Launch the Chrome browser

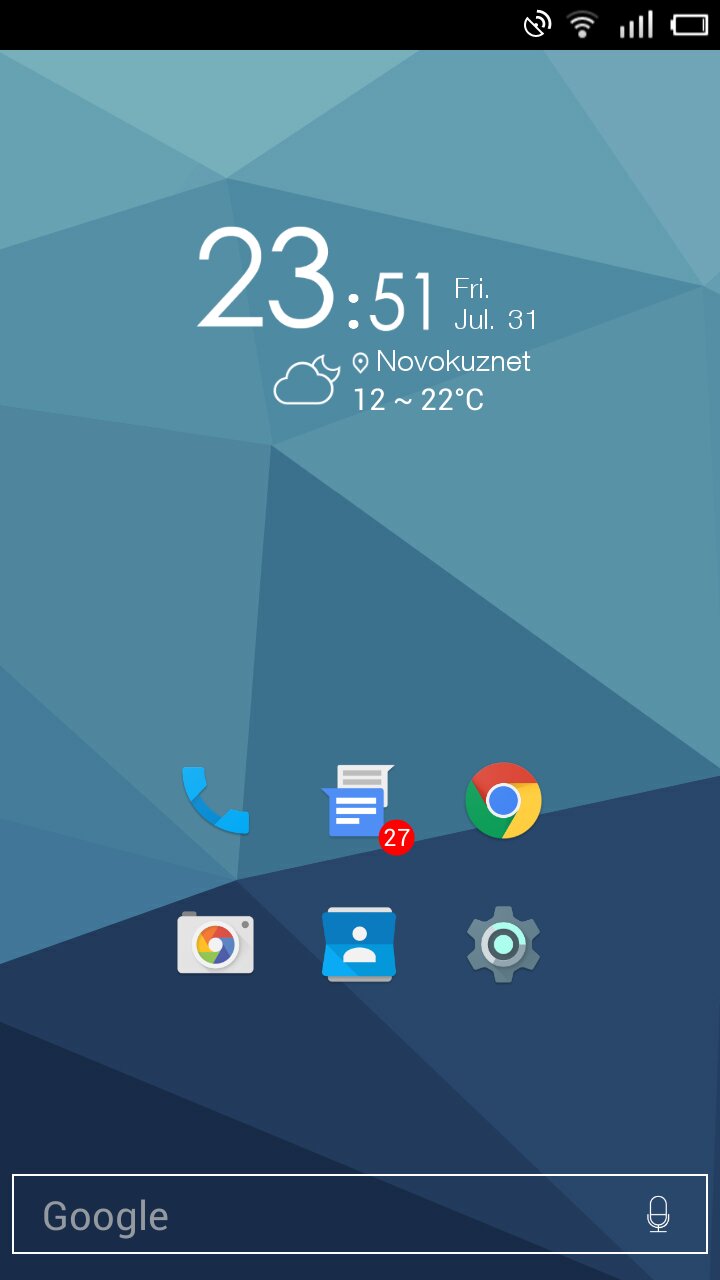503,800
